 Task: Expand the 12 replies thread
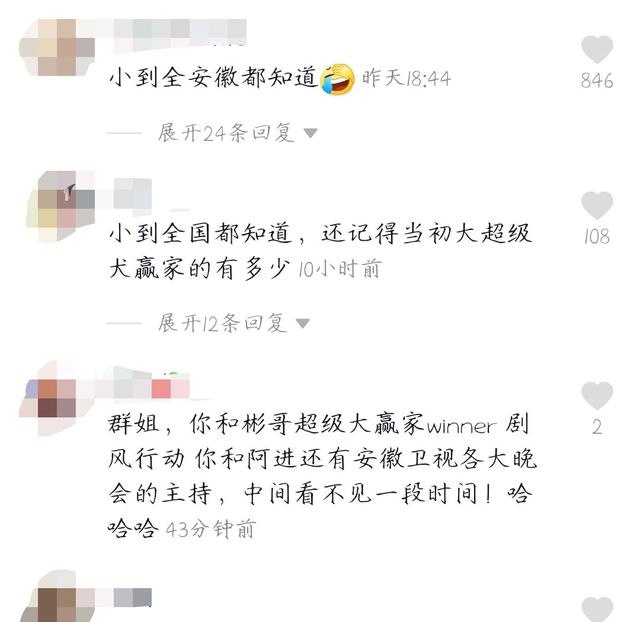pyautogui.click(x=234, y=323)
